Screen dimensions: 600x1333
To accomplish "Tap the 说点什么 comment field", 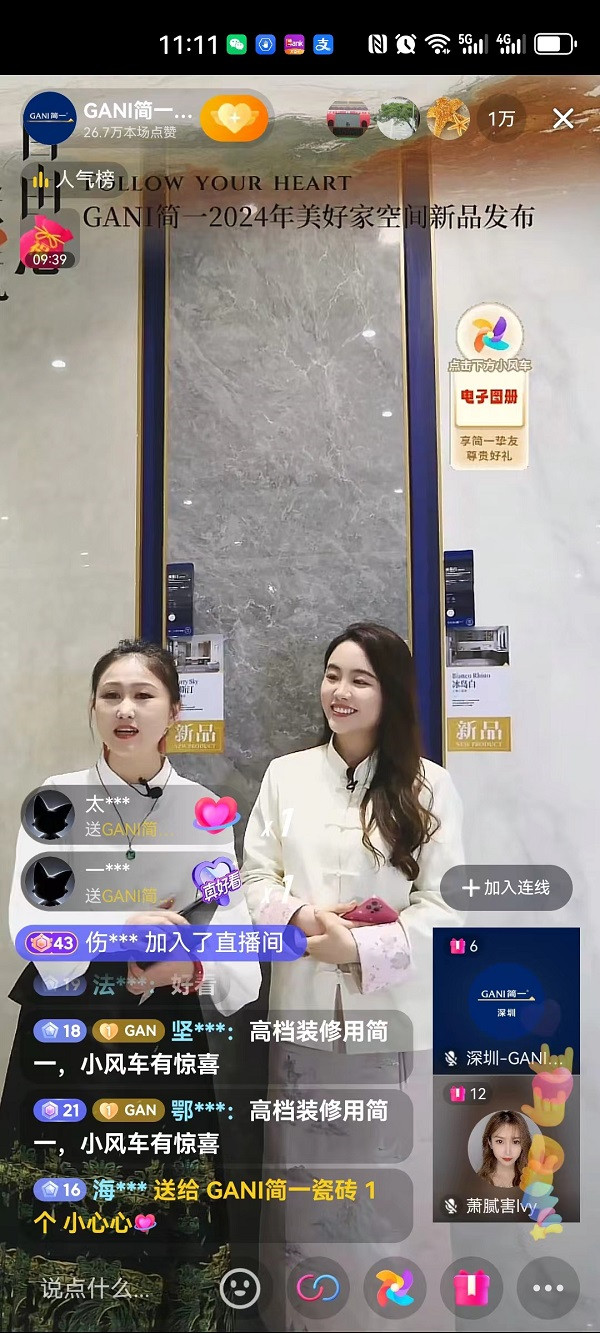I will pyautogui.click(x=110, y=1288).
